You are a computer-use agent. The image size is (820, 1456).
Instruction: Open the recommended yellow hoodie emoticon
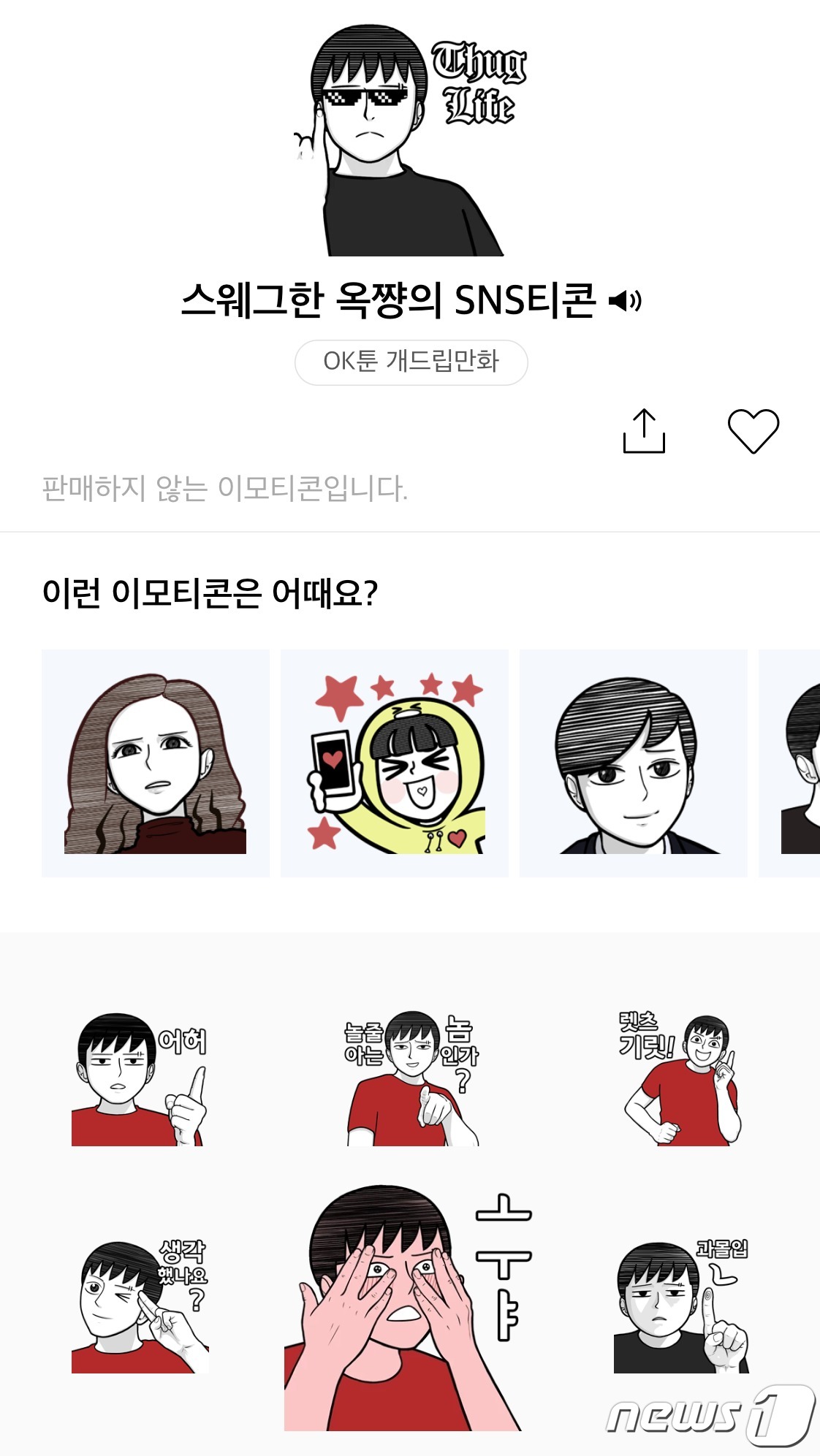(x=395, y=763)
